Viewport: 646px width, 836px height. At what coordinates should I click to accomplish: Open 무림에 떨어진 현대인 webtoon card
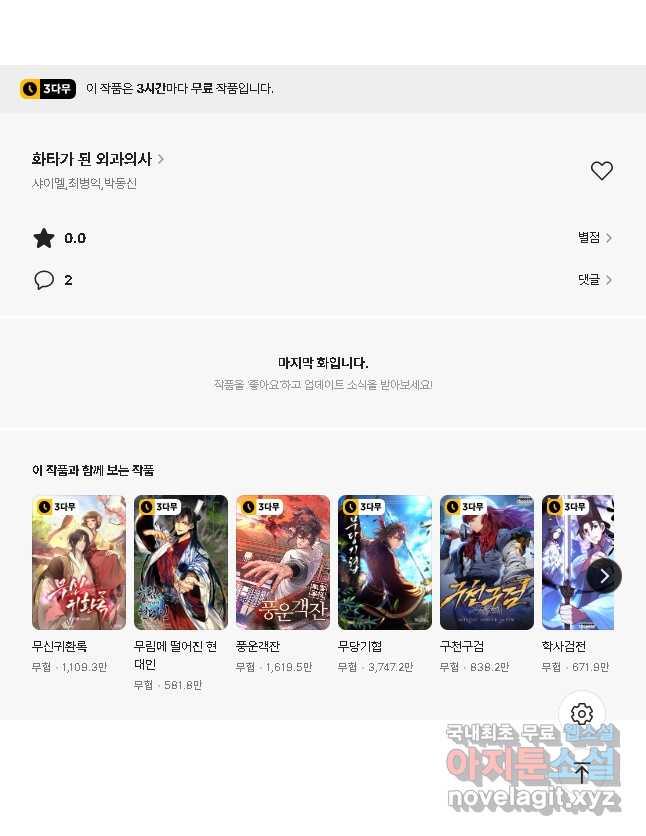pyautogui.click(x=181, y=563)
